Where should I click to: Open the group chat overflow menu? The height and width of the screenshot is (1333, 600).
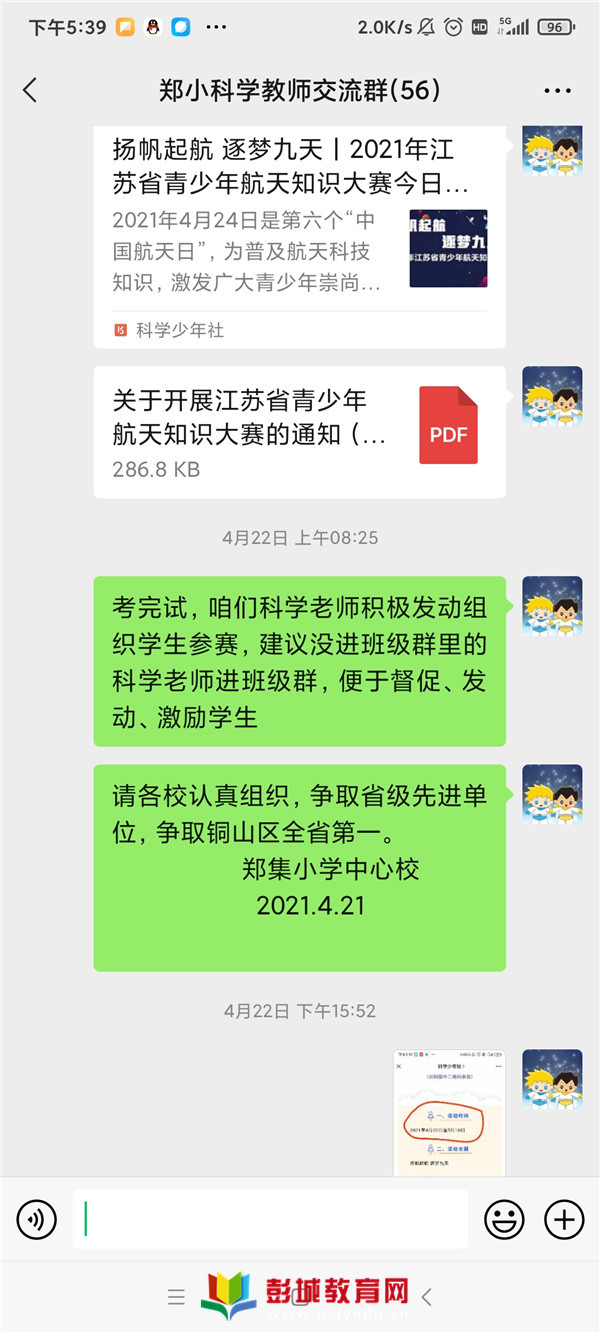(557, 91)
